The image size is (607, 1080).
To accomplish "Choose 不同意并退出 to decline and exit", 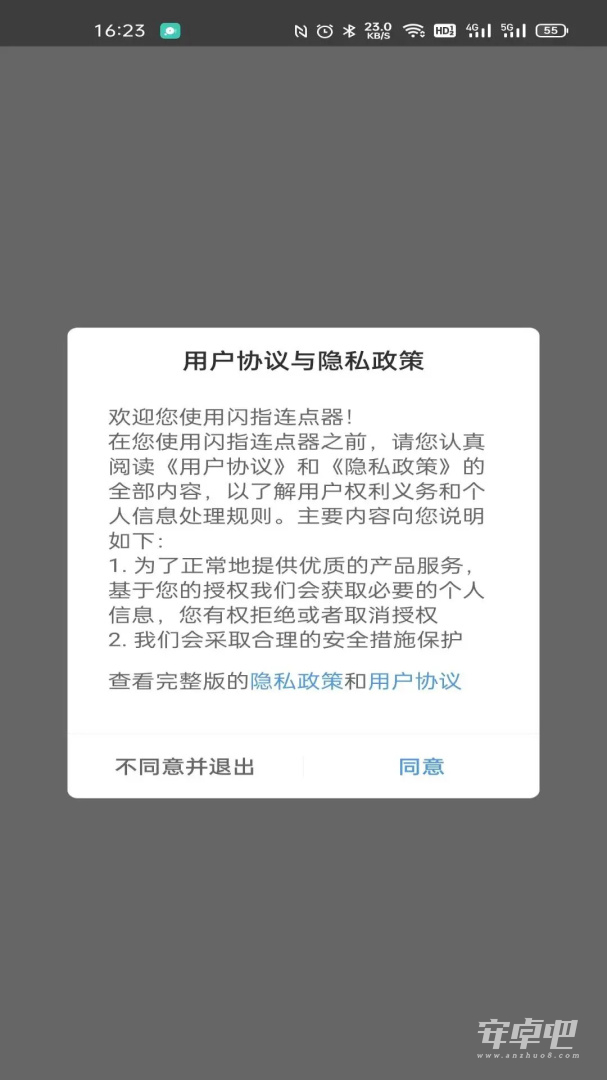I will point(185,767).
